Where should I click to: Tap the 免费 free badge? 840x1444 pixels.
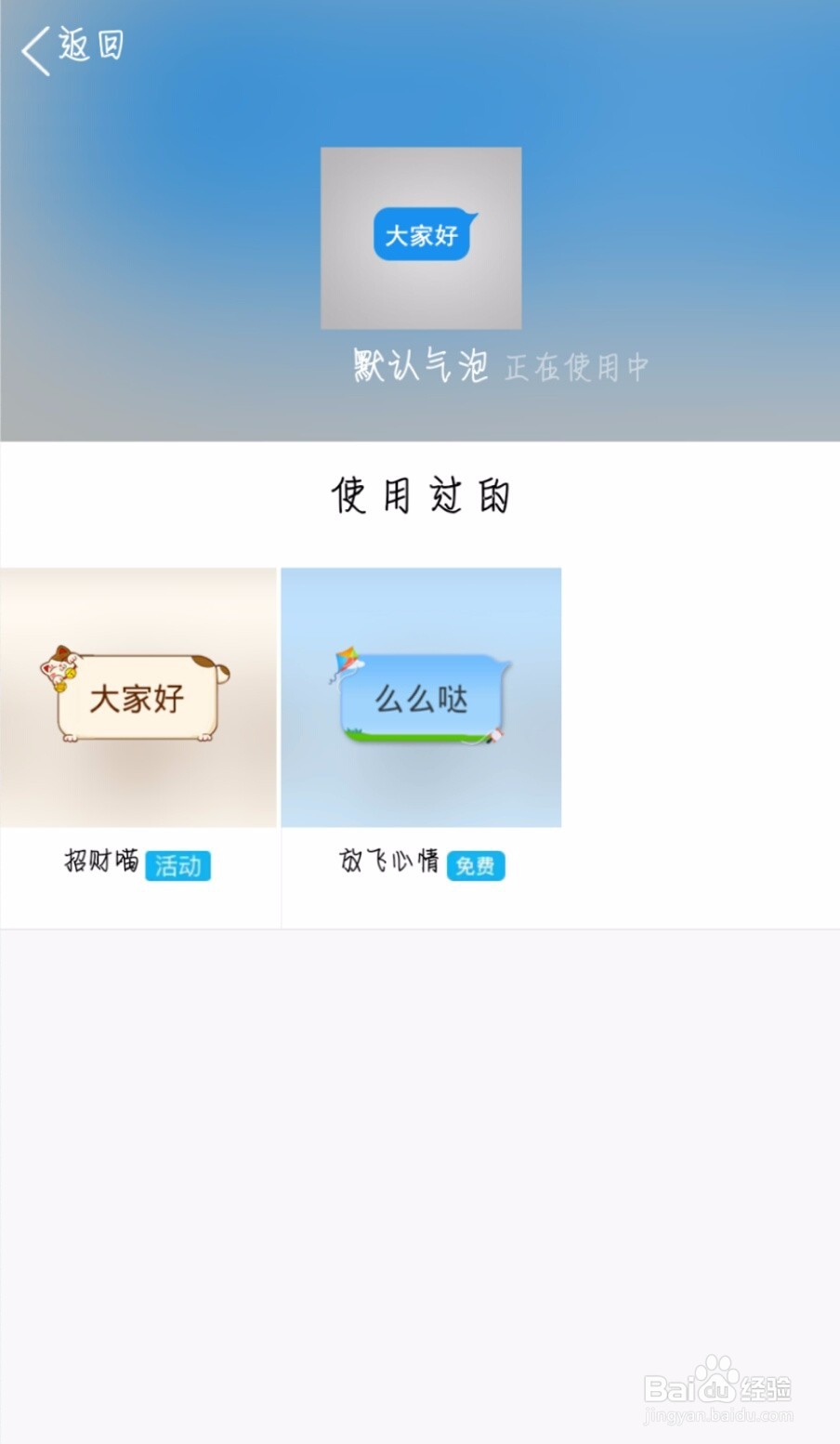pos(476,865)
